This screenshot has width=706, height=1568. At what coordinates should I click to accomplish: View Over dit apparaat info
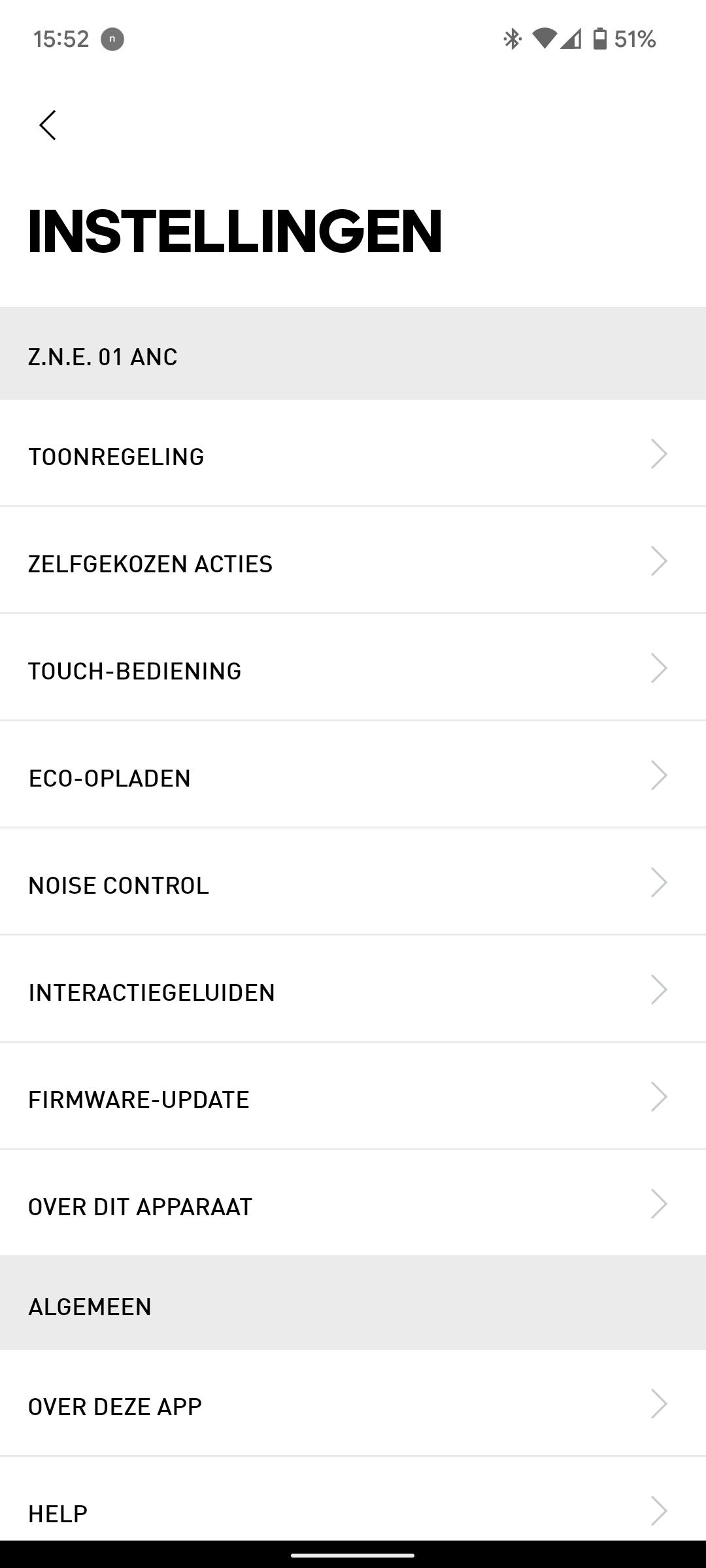click(353, 1205)
